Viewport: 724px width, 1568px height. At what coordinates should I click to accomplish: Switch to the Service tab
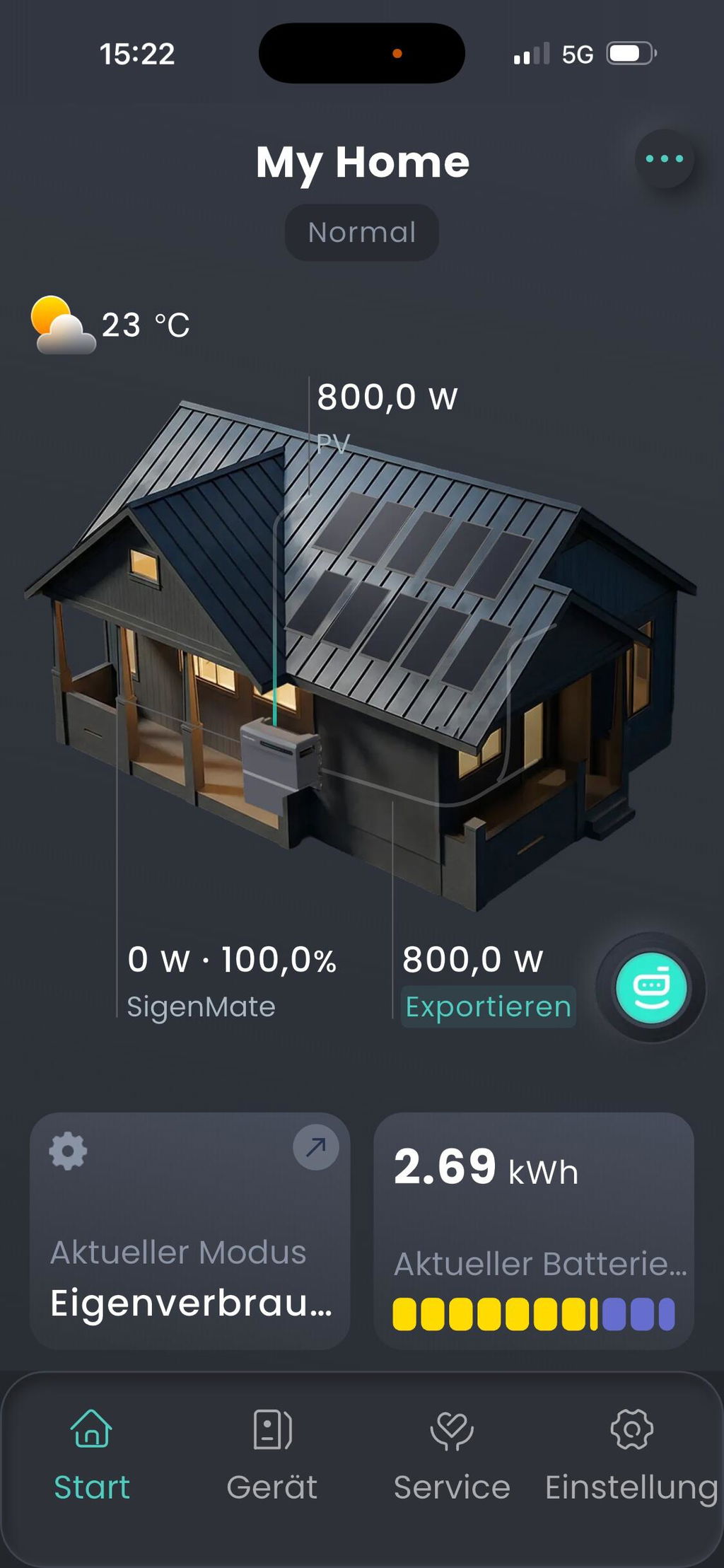[452, 1456]
